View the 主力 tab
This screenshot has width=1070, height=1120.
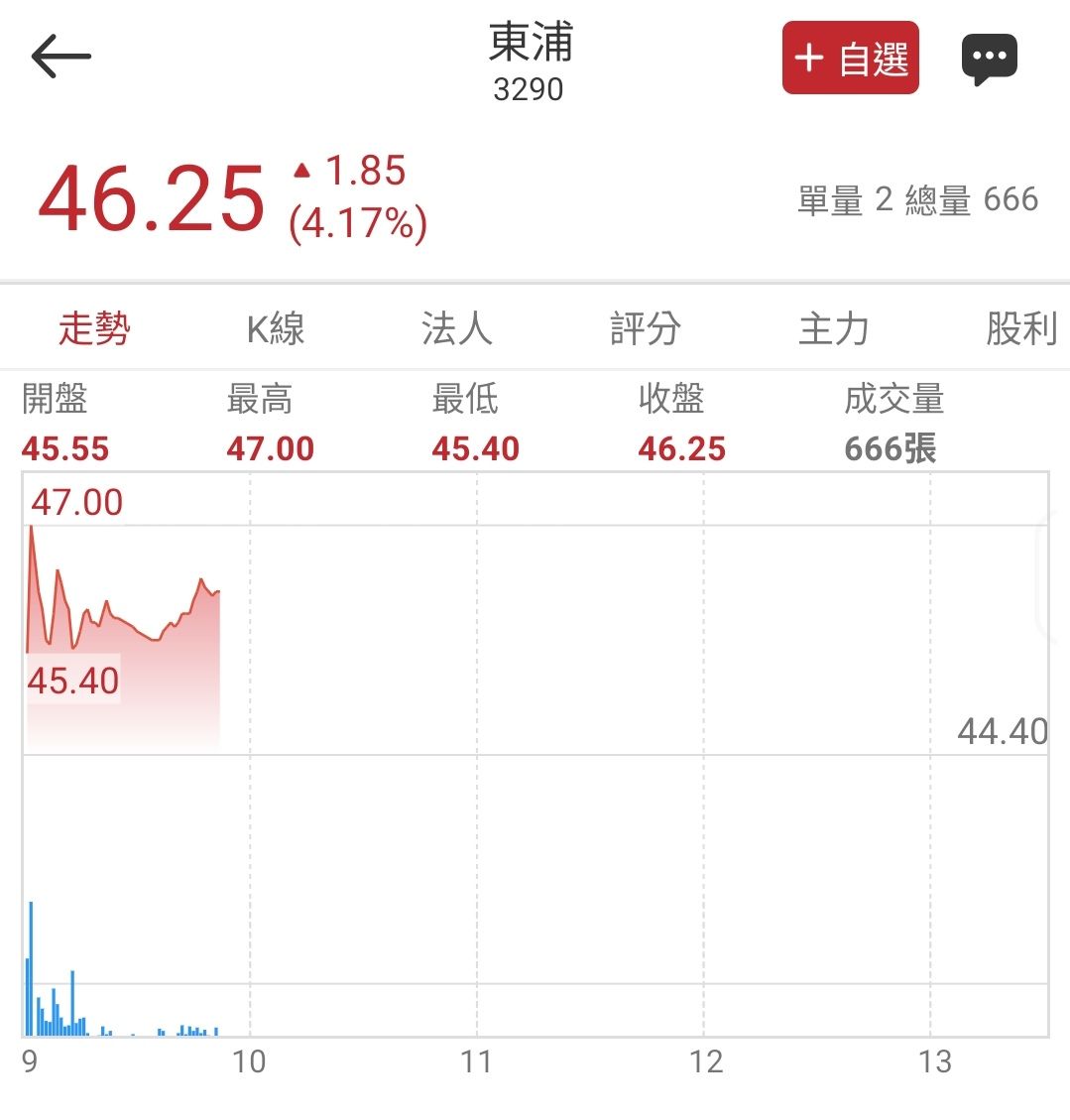click(x=833, y=328)
